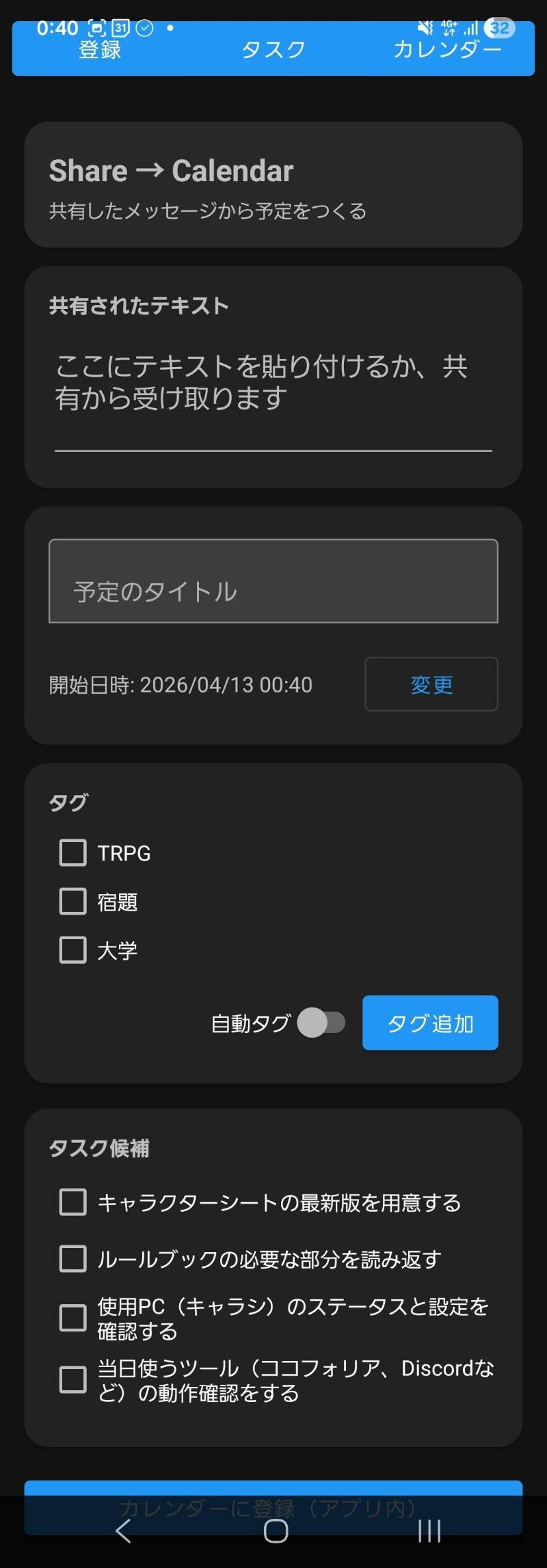Screen dimensions: 547x1568
Task: Tap the 共有されたテキスト paste area
Action: (x=273, y=382)
